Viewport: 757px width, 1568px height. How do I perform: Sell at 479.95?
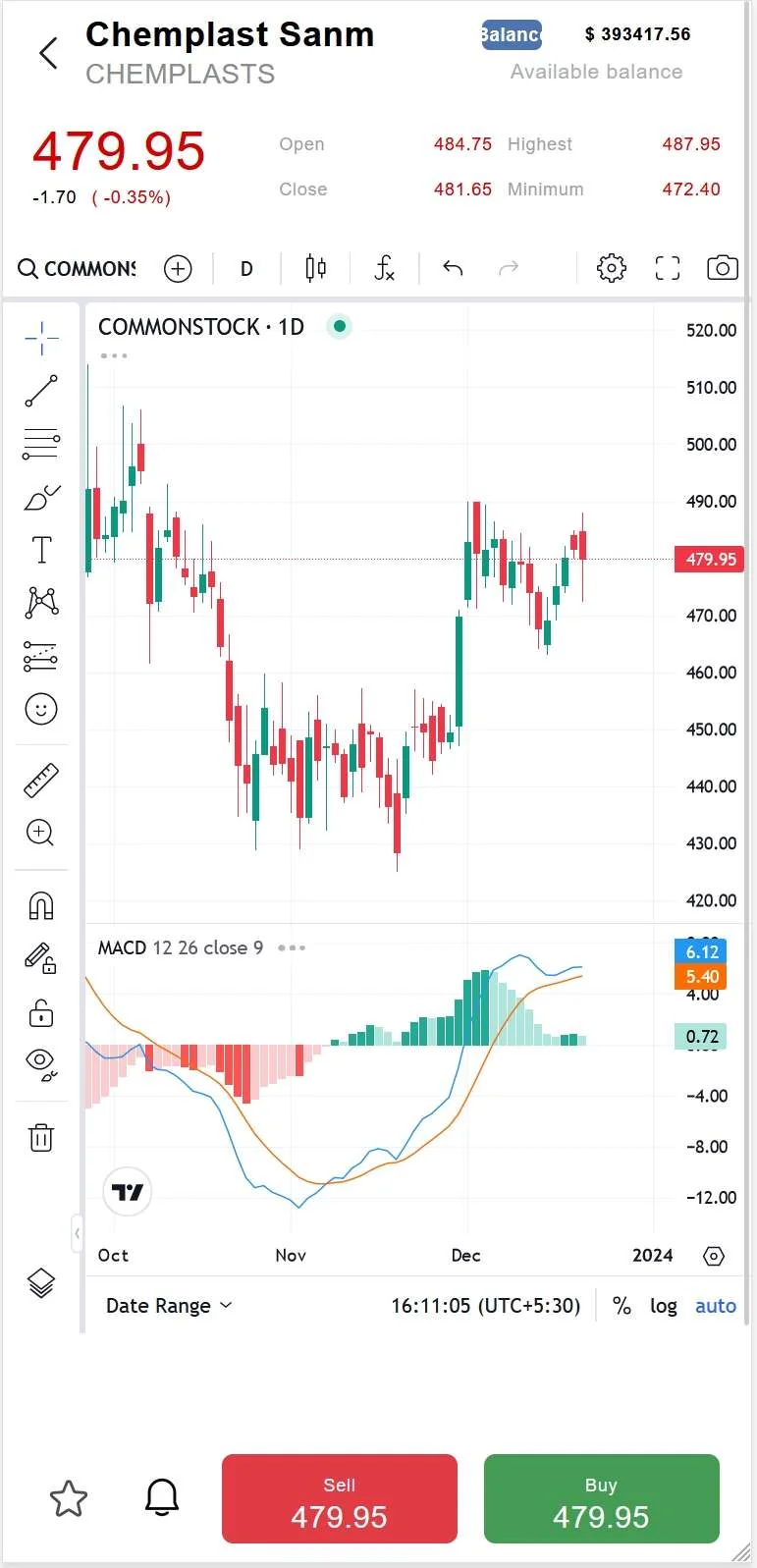tap(340, 1499)
